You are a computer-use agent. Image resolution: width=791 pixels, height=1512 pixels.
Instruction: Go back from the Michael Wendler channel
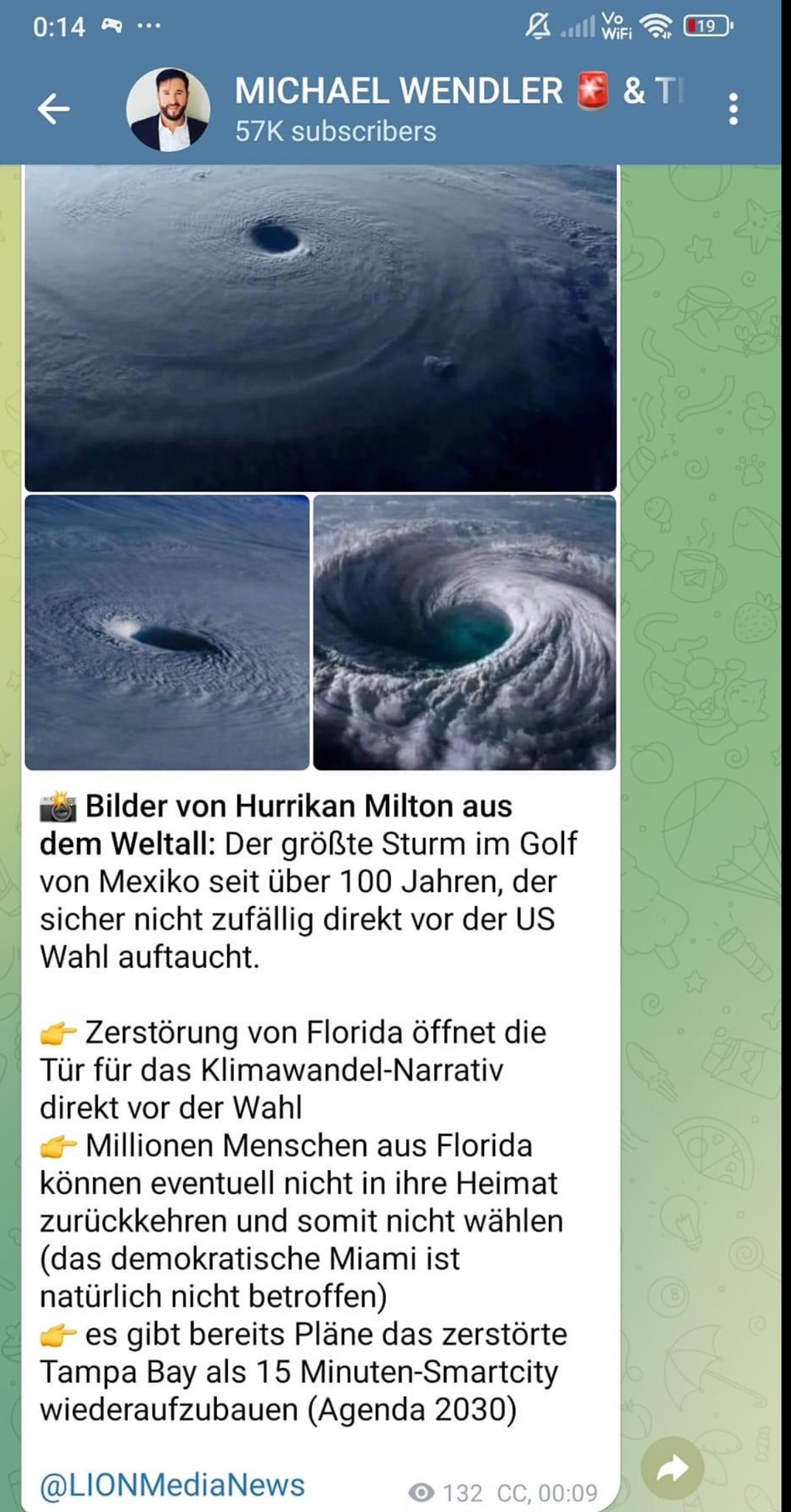coord(54,110)
